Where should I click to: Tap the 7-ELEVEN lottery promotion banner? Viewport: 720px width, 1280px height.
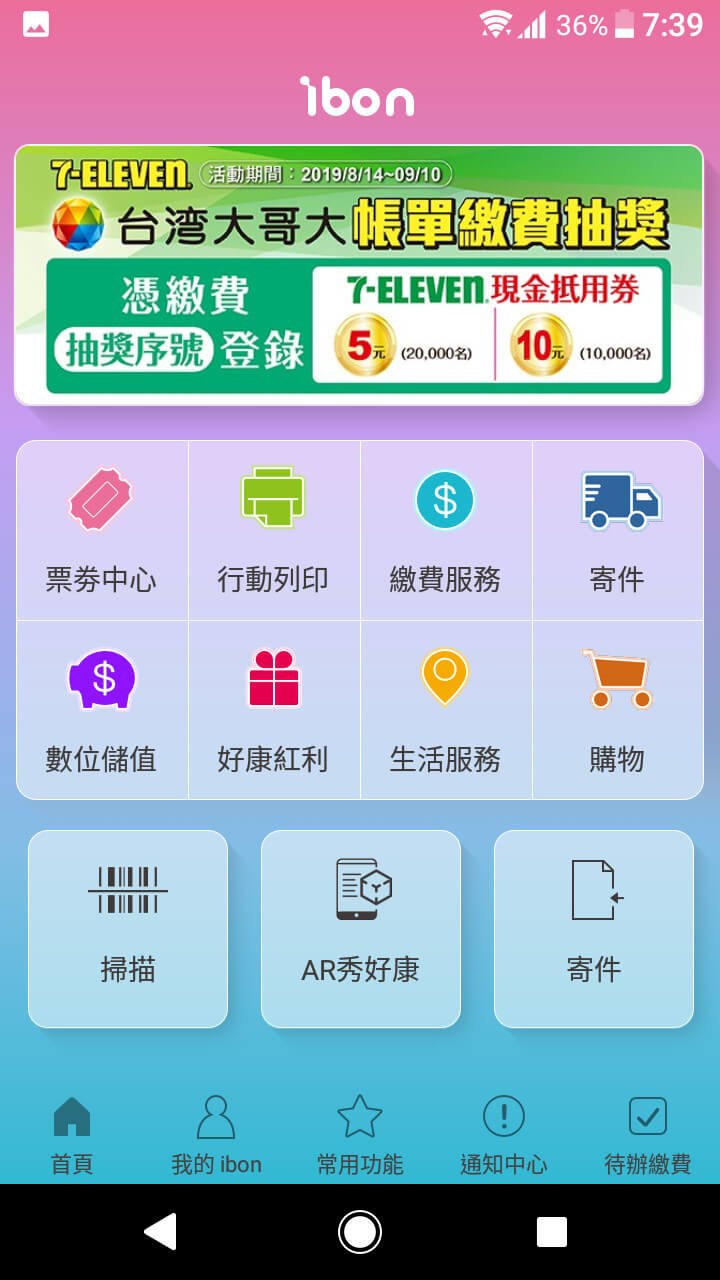click(360, 273)
